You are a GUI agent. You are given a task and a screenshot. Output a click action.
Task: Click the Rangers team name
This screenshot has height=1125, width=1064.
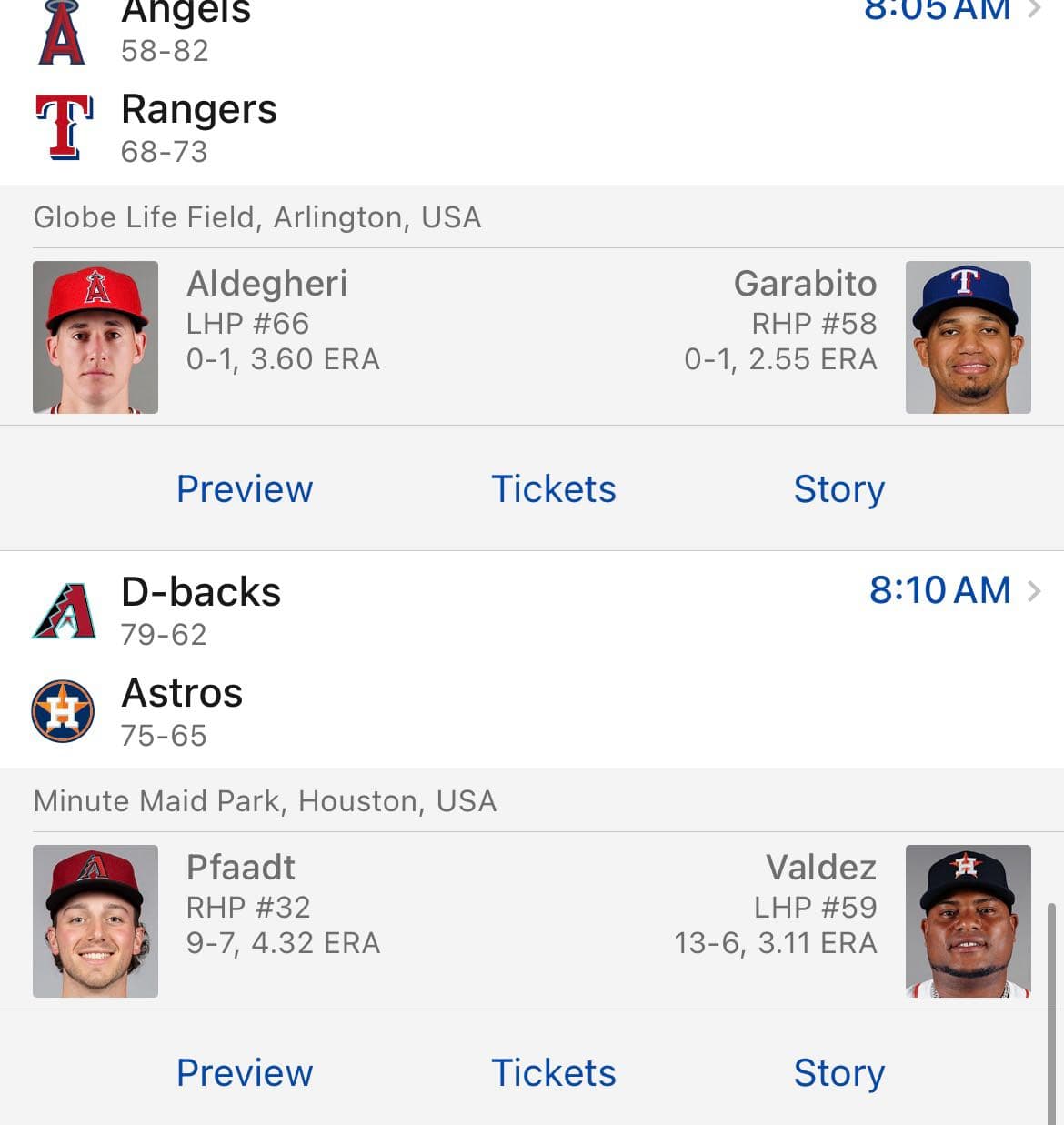(x=199, y=109)
